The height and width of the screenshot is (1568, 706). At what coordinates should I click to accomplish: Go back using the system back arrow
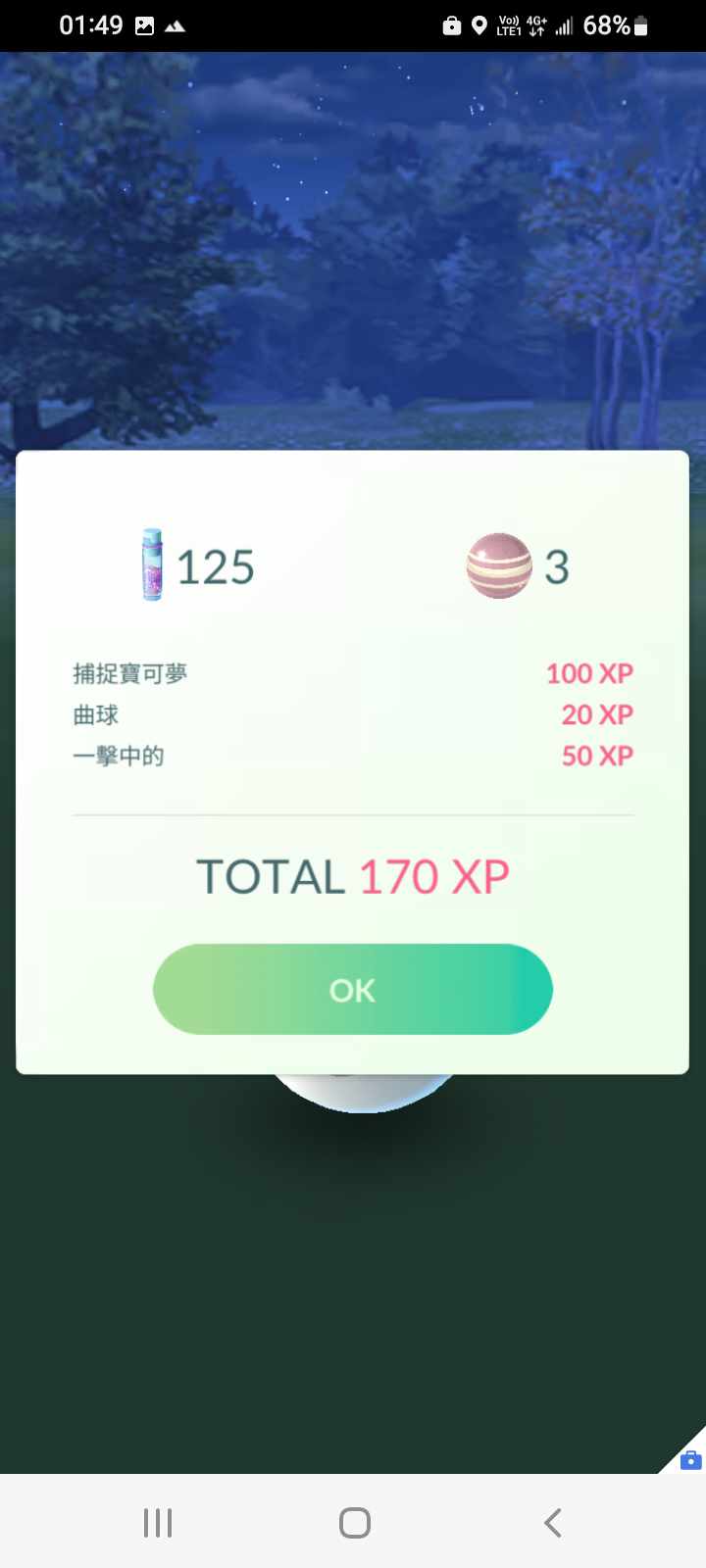(x=552, y=1522)
